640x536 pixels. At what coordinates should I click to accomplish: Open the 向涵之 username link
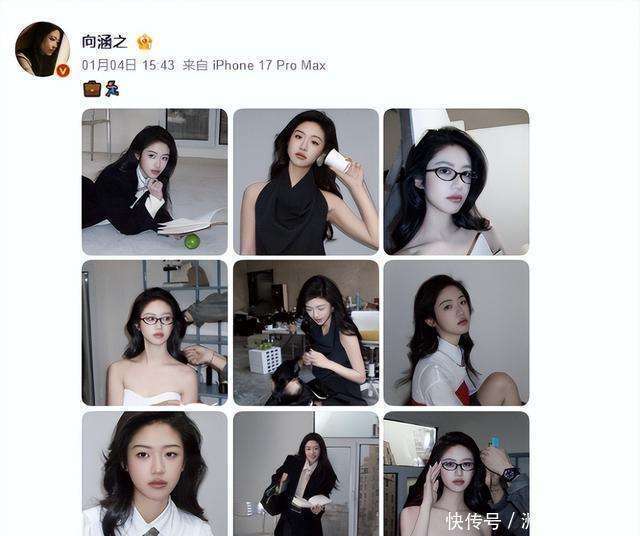(x=106, y=42)
